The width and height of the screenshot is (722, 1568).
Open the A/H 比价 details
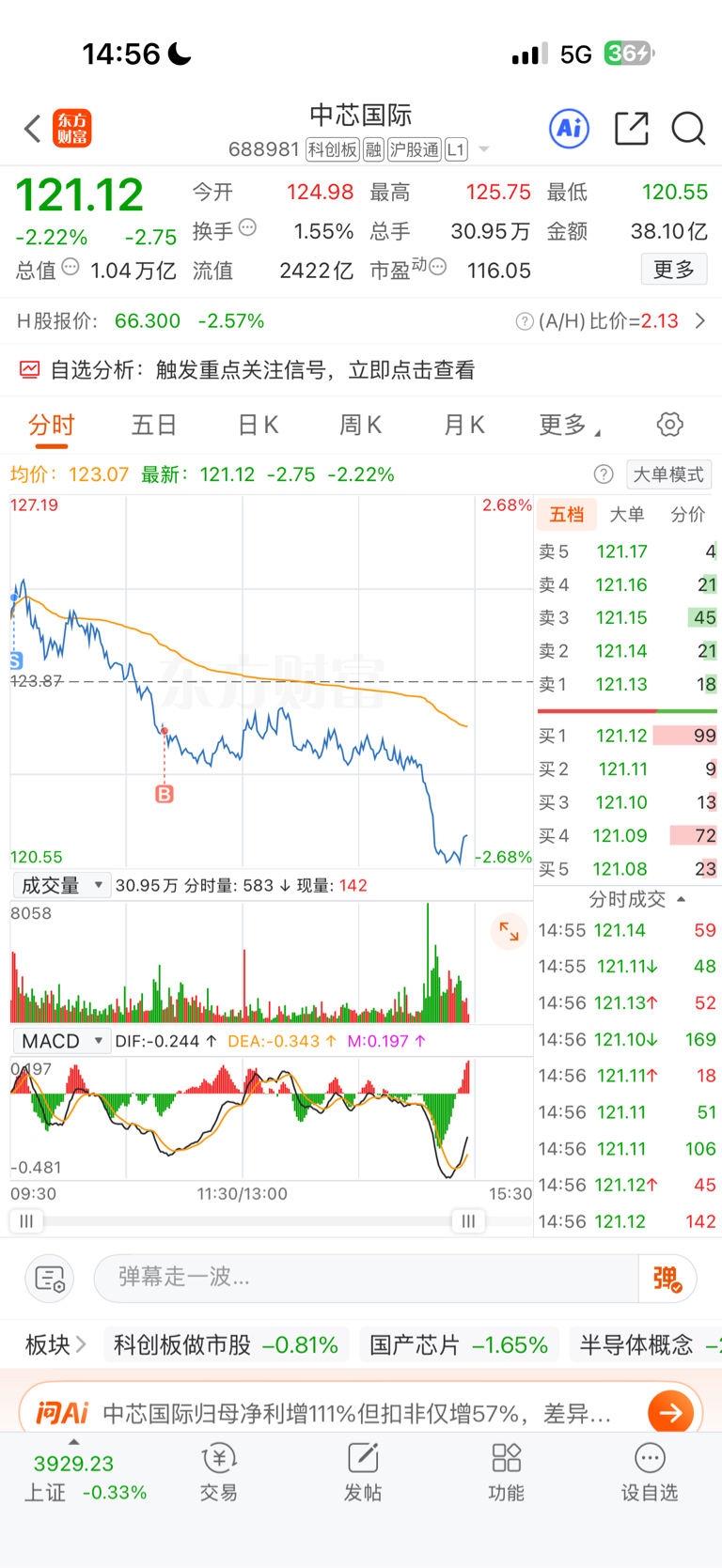pos(611,321)
